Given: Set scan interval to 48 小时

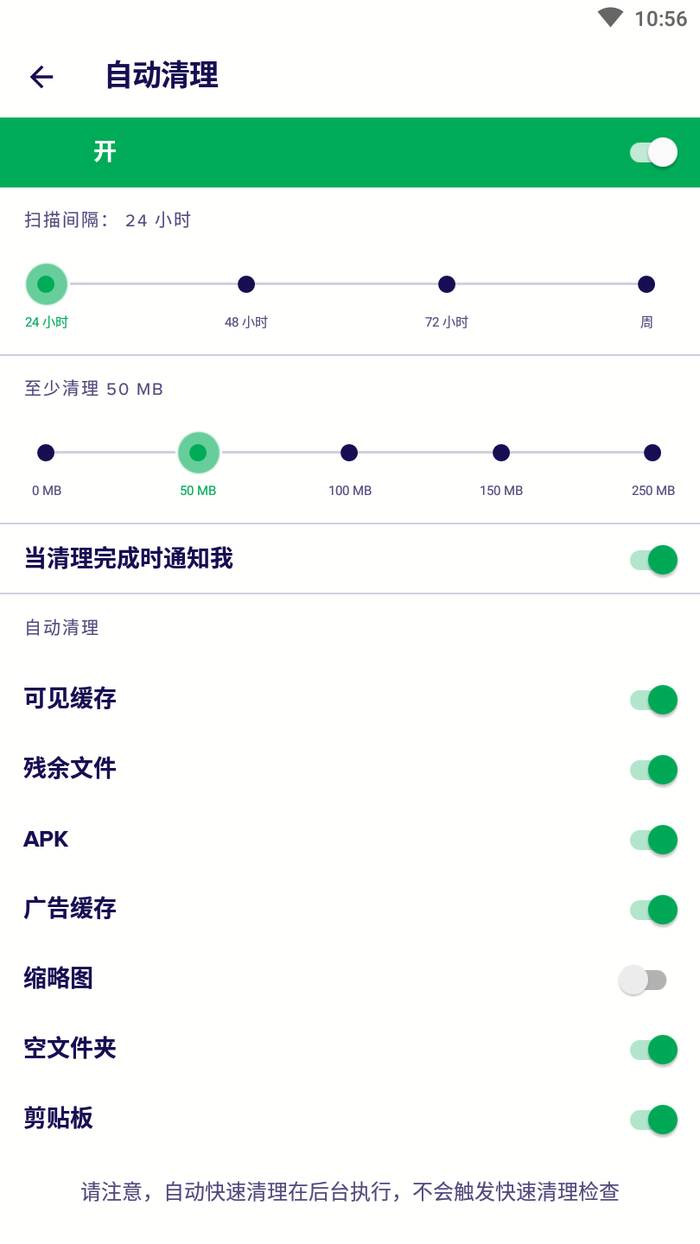Looking at the screenshot, I should 246,284.
